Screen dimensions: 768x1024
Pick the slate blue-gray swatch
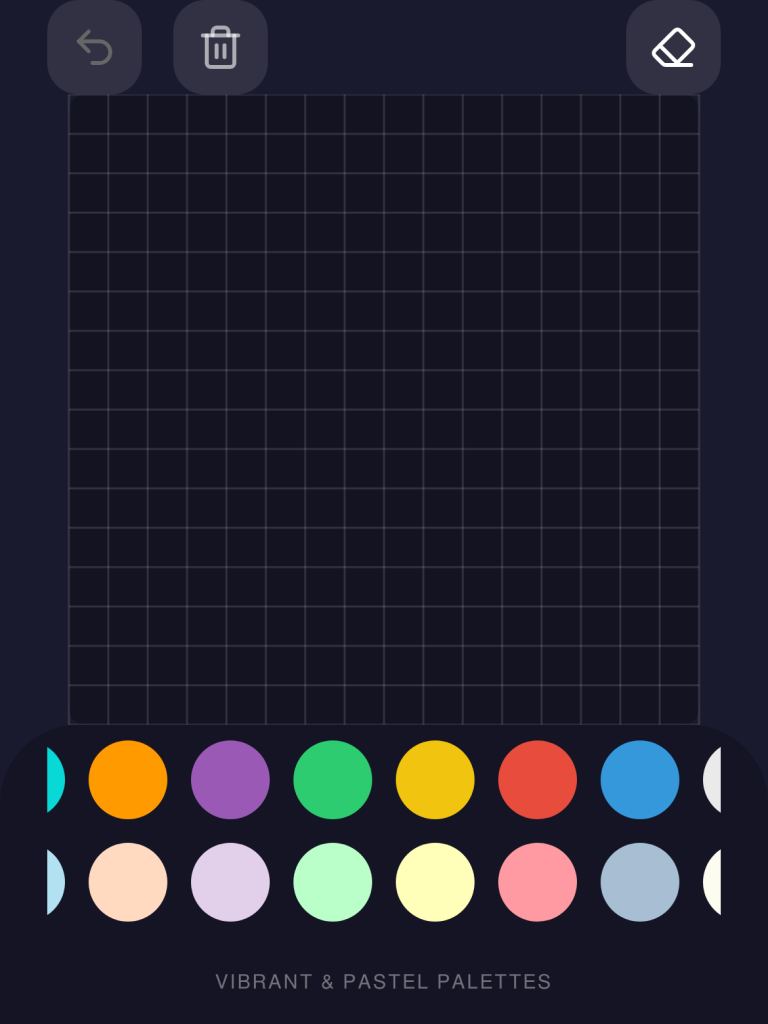click(639, 882)
